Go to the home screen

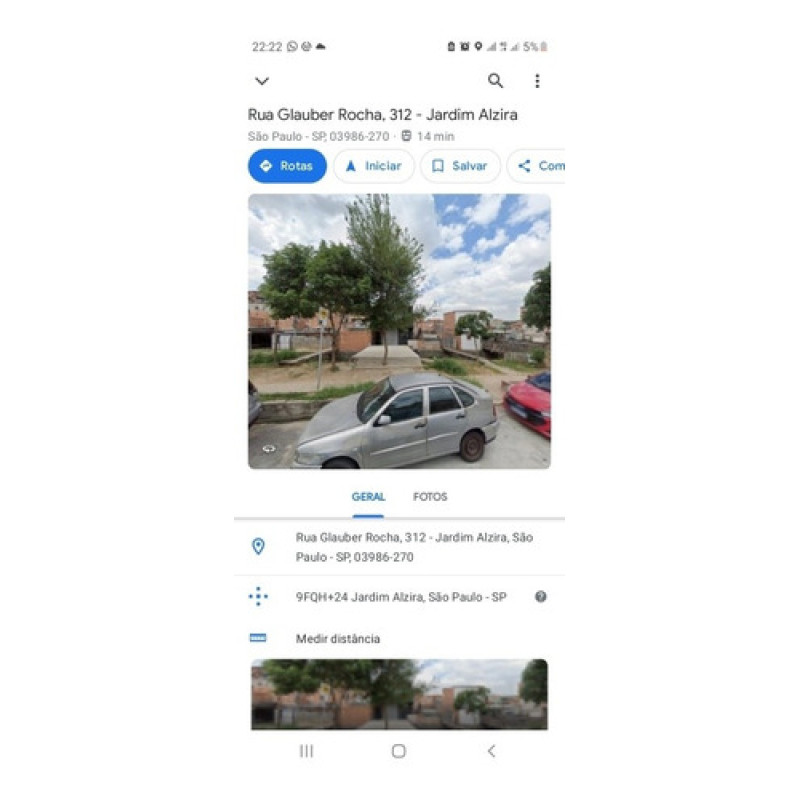pyautogui.click(x=399, y=751)
